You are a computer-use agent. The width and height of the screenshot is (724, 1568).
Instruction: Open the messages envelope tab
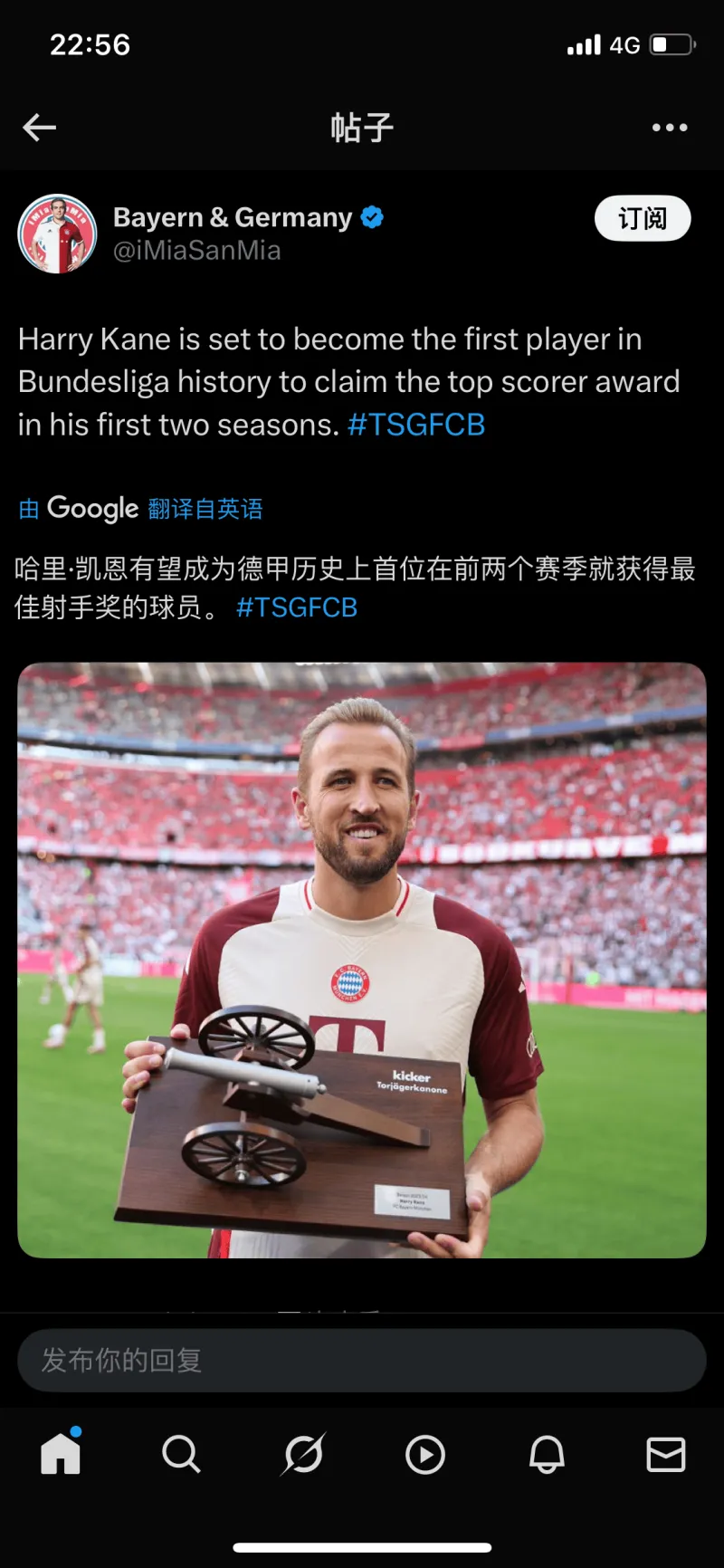click(666, 1455)
